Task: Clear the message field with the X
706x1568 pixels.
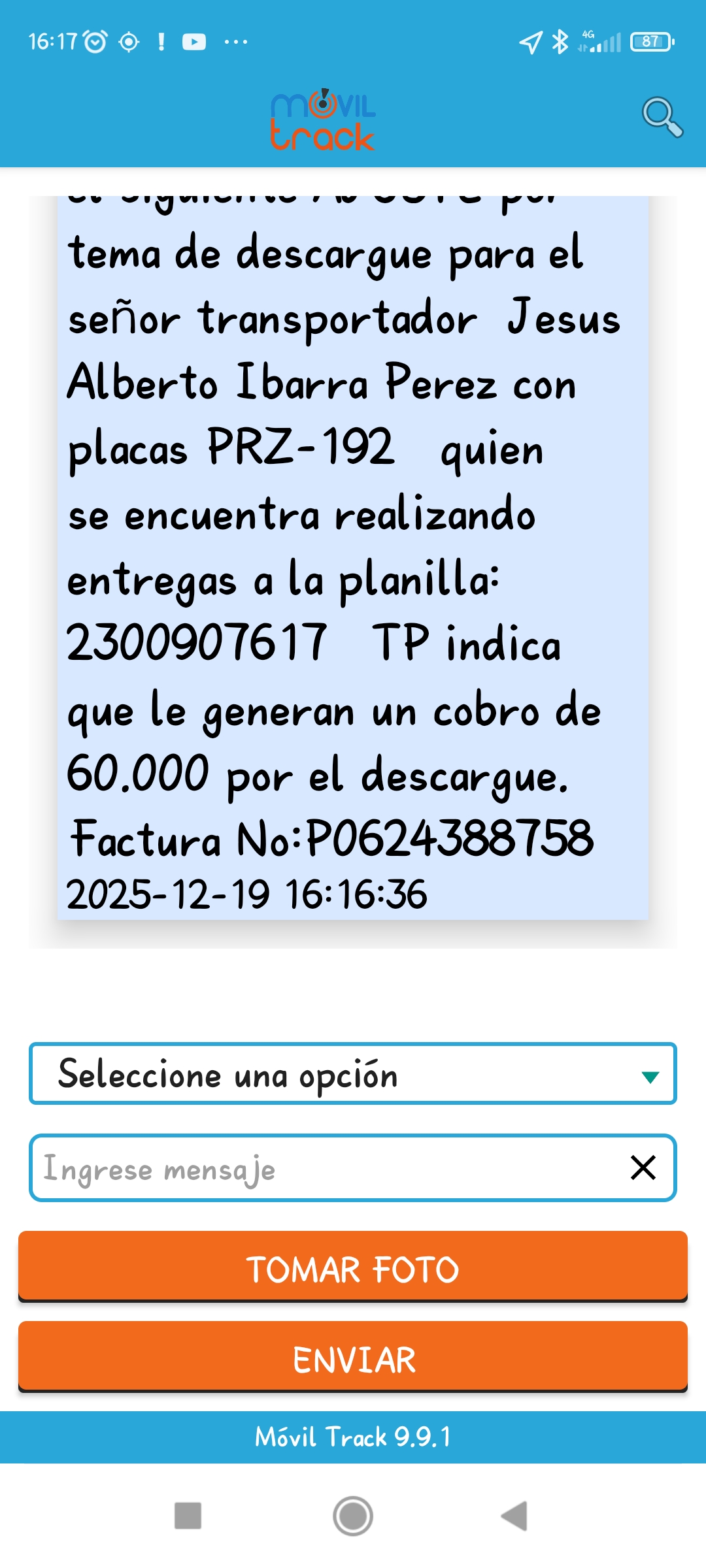Action: [x=643, y=1168]
